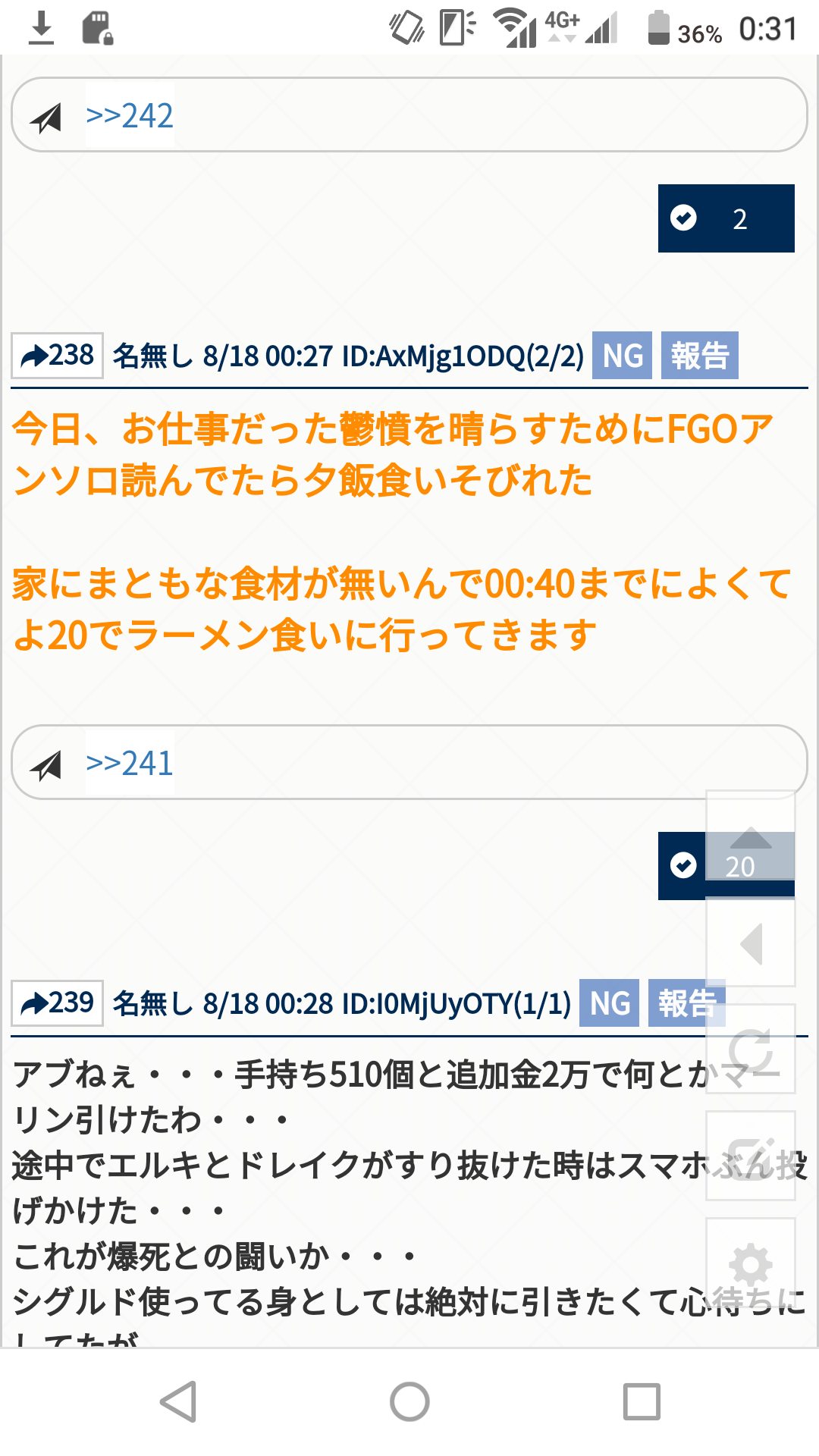Open settings with the gear icon
Viewport: 819px width, 1456px height.
[x=750, y=1264]
